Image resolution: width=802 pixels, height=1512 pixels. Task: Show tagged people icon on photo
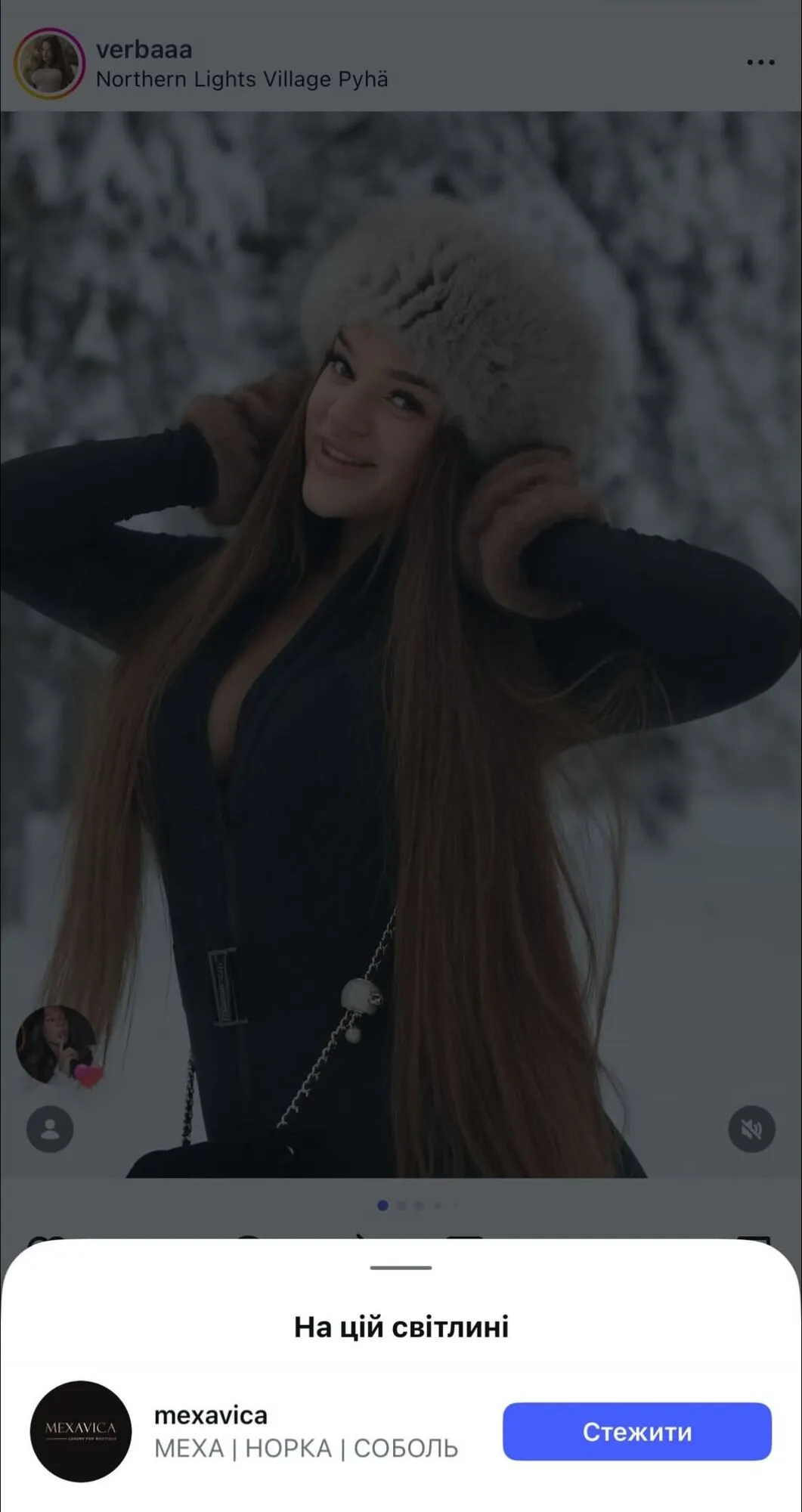(50, 1129)
